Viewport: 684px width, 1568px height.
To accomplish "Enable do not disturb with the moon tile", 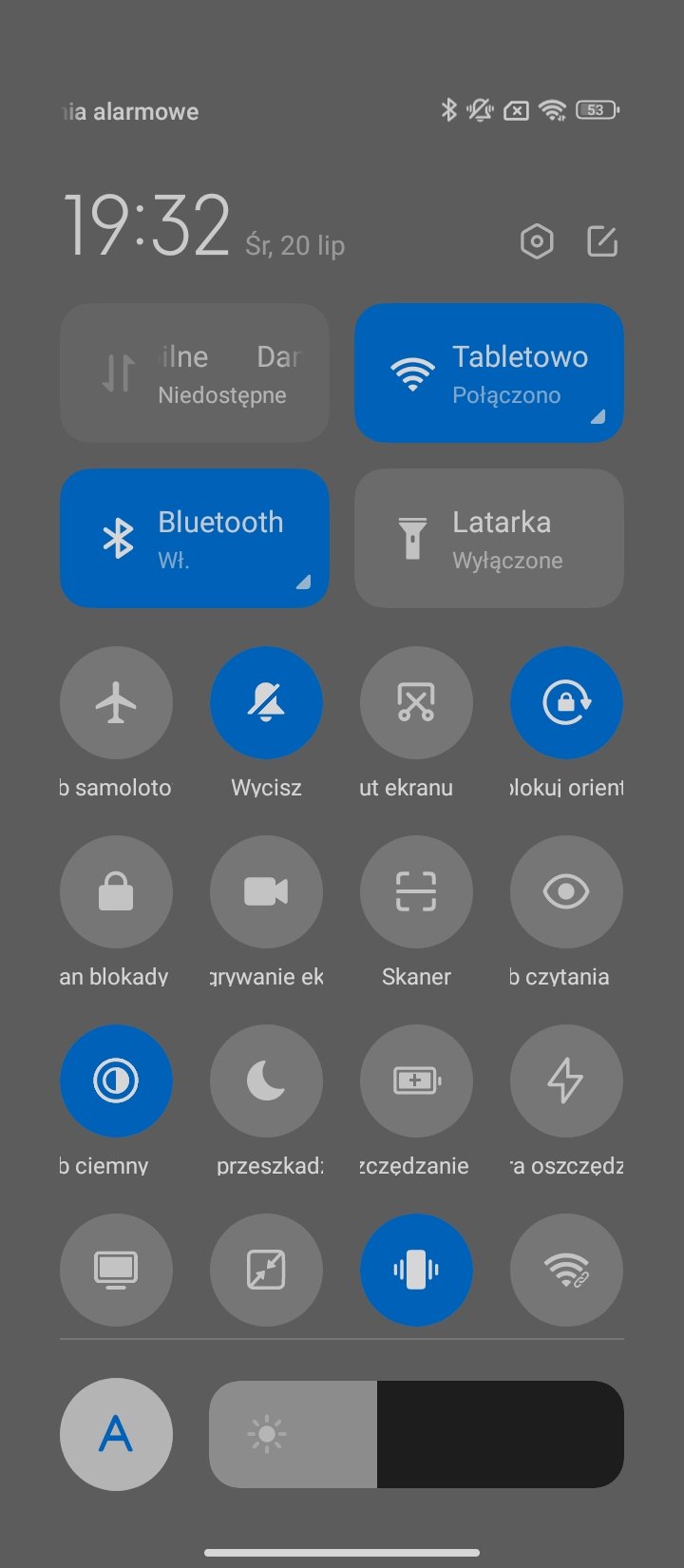I will (266, 1080).
